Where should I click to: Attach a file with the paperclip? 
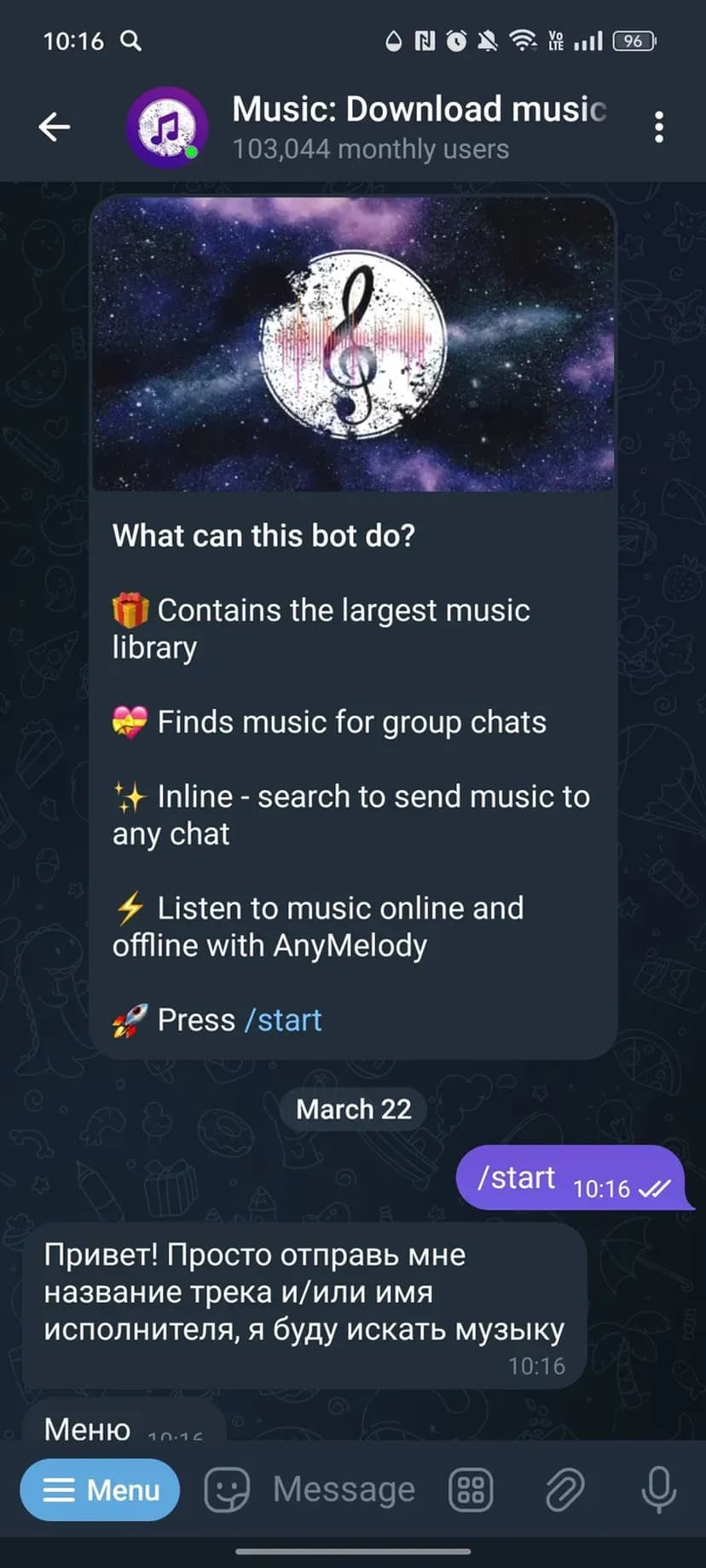564,1490
